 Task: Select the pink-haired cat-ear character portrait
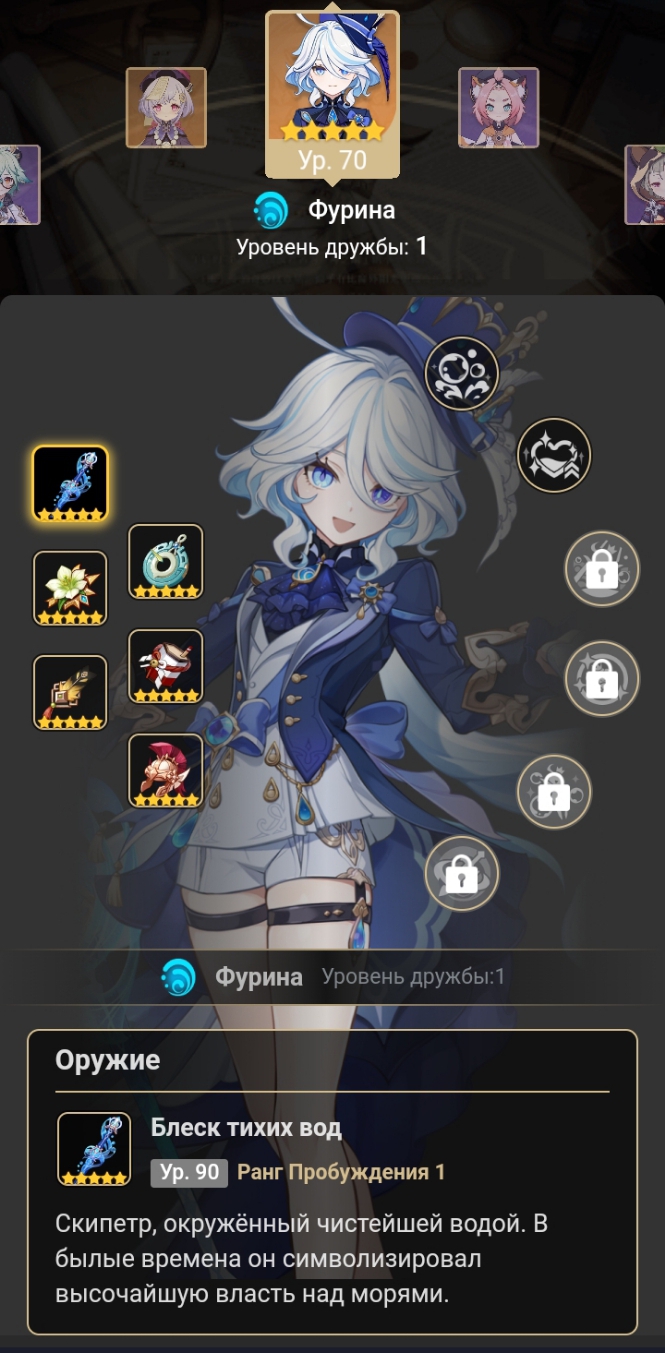point(498,108)
